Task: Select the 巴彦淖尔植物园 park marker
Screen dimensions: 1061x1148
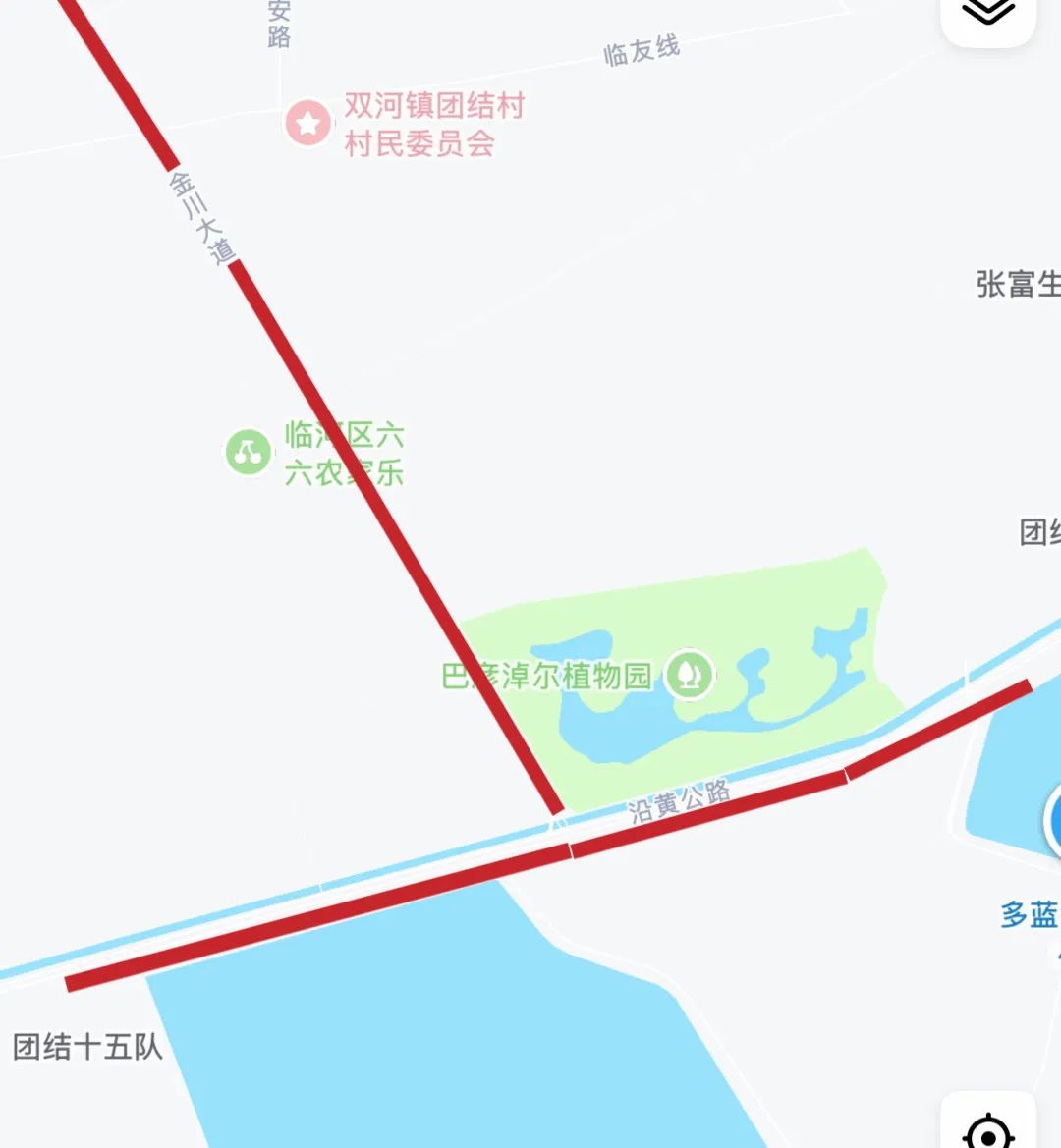Action: pos(690,675)
